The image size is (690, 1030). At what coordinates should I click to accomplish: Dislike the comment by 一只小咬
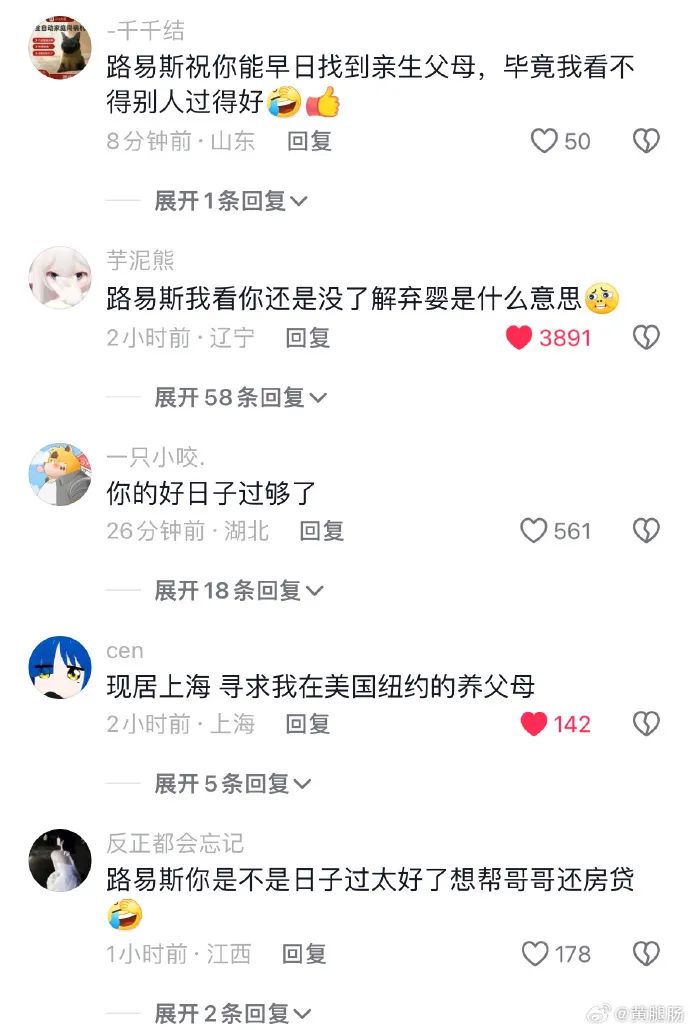coord(647,531)
